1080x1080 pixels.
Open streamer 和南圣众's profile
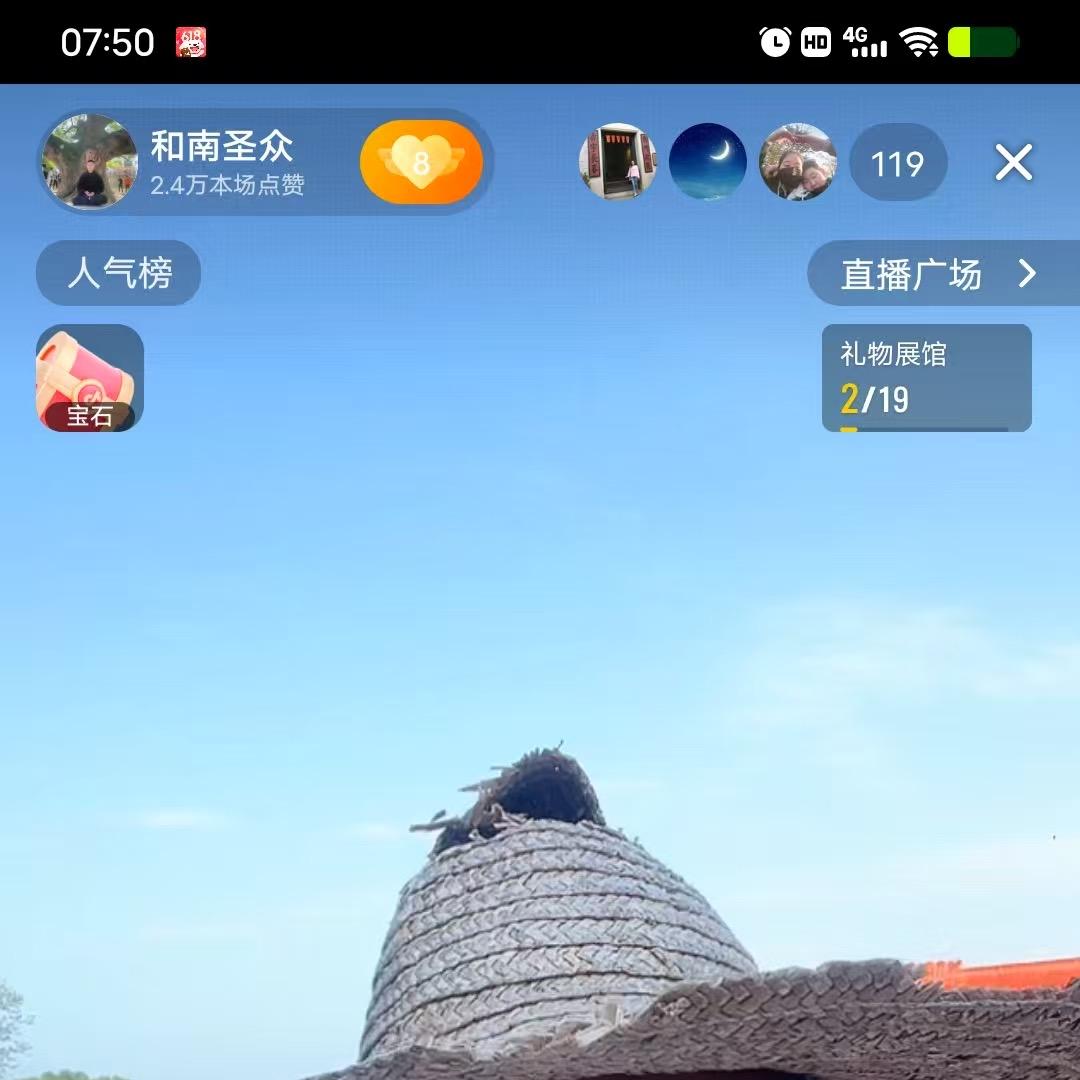tap(90, 162)
